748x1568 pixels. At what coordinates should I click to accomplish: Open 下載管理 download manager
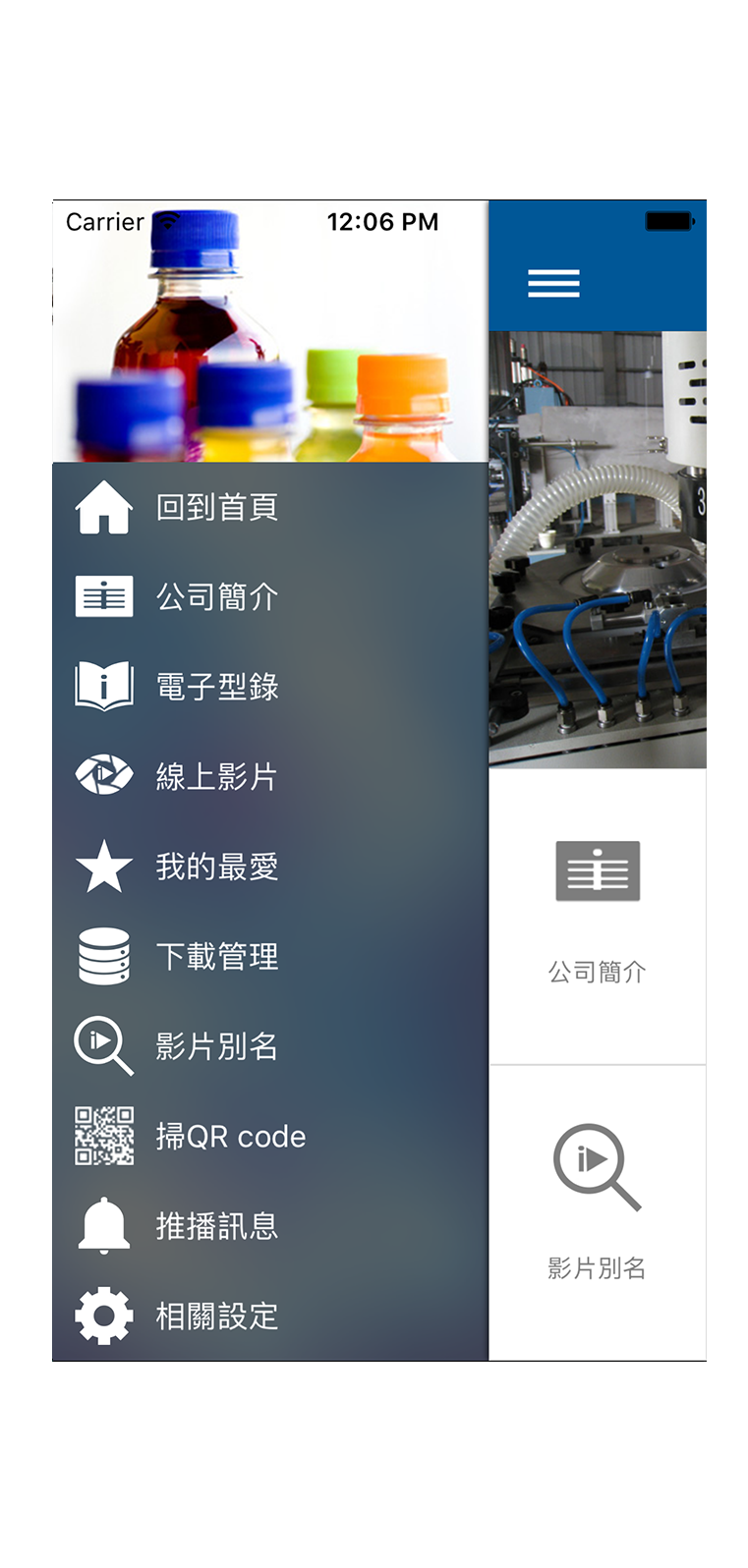[x=270, y=957]
